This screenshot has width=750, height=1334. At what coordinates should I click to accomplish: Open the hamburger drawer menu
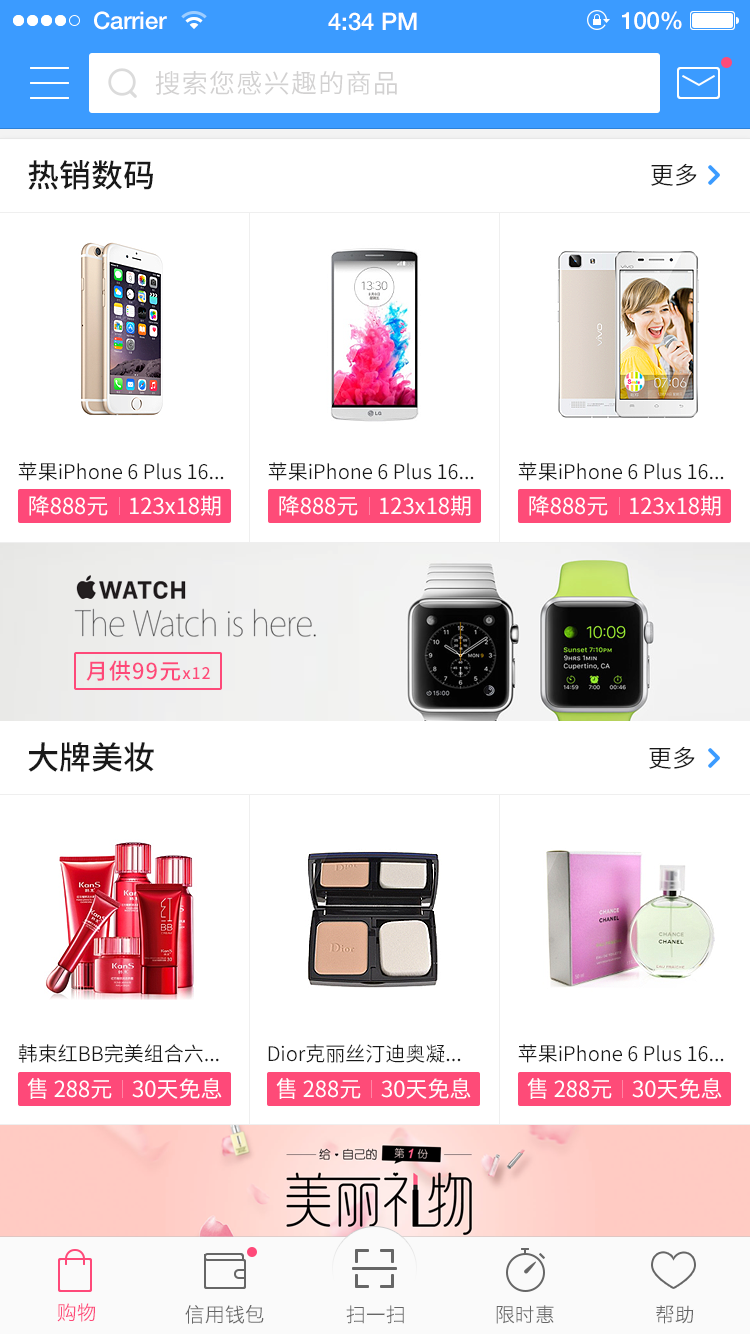pyautogui.click(x=49, y=83)
